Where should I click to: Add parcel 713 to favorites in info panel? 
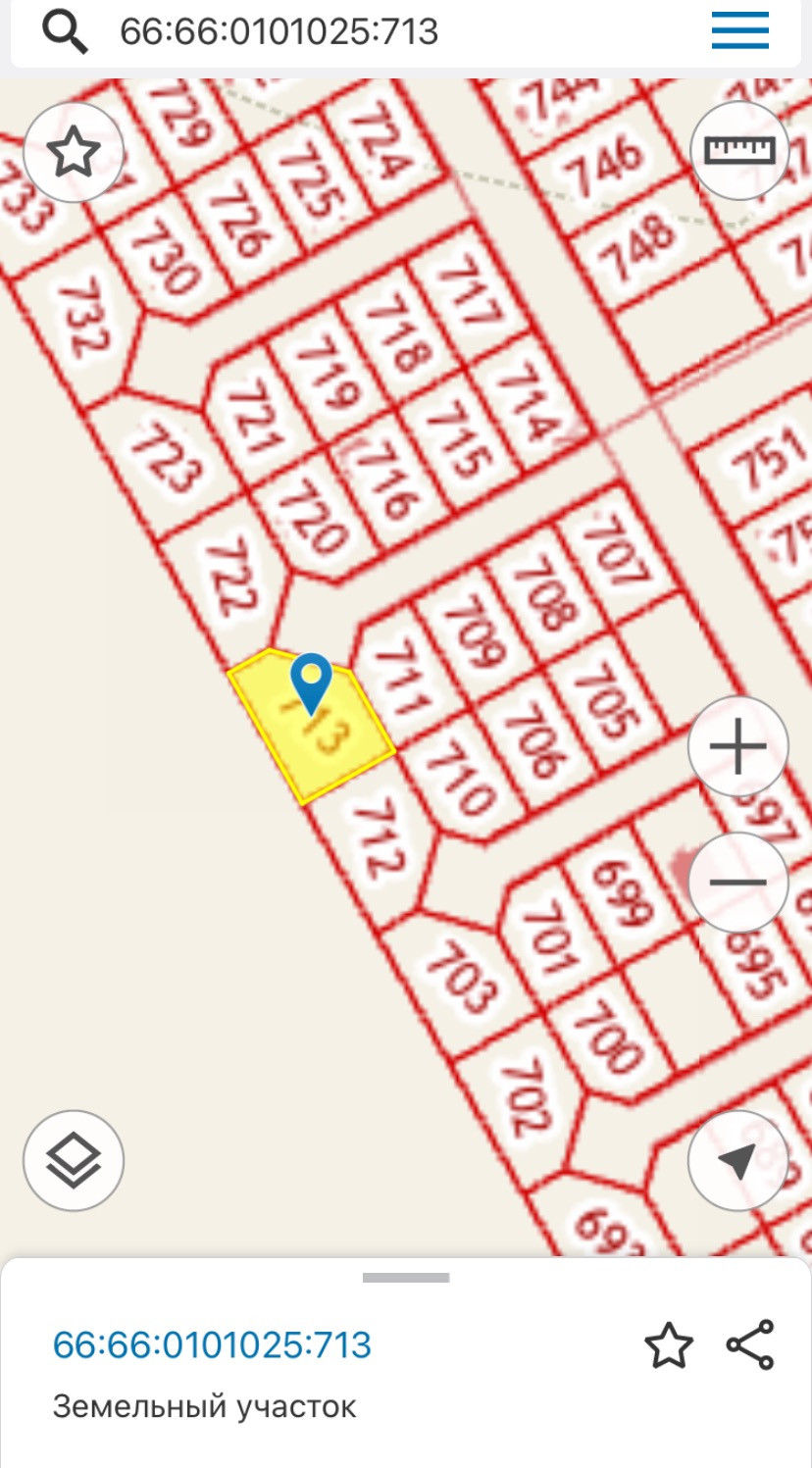669,1345
